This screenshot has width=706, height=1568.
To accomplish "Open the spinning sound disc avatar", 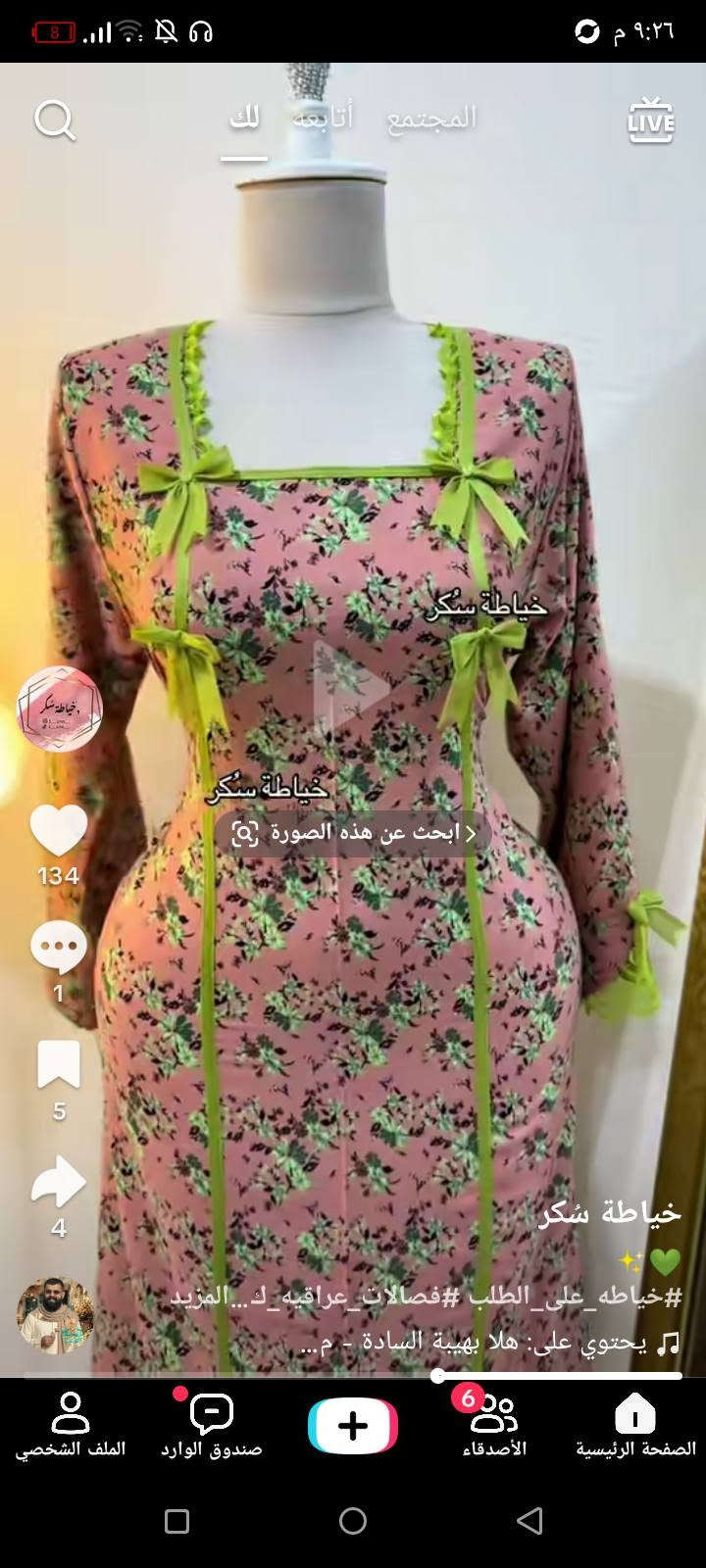I will click(x=55, y=1315).
